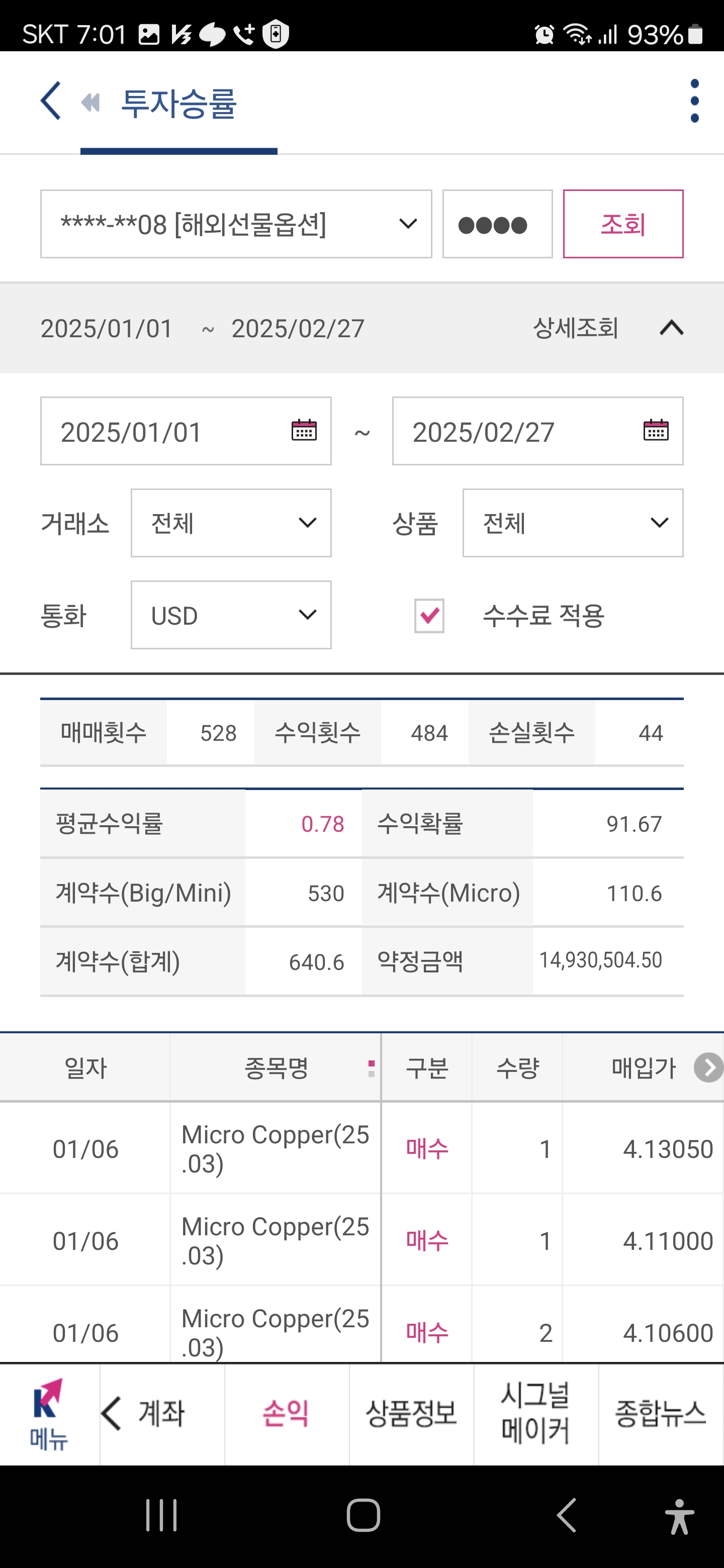Open the start date picker 2025/01/01
Image resolution: width=724 pixels, height=1568 pixels.
186,432
